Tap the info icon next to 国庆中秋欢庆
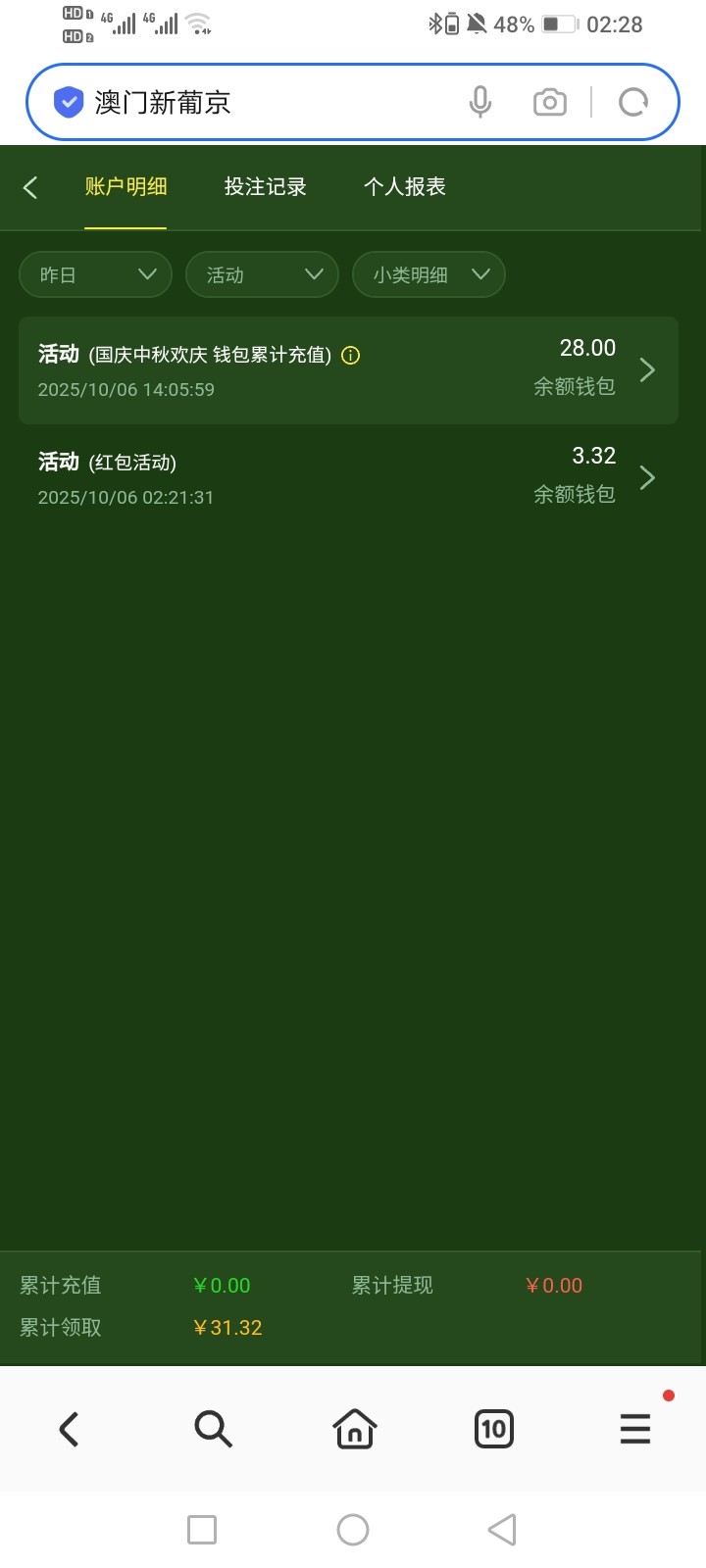Viewport: 706px width, 1568px height. (350, 357)
